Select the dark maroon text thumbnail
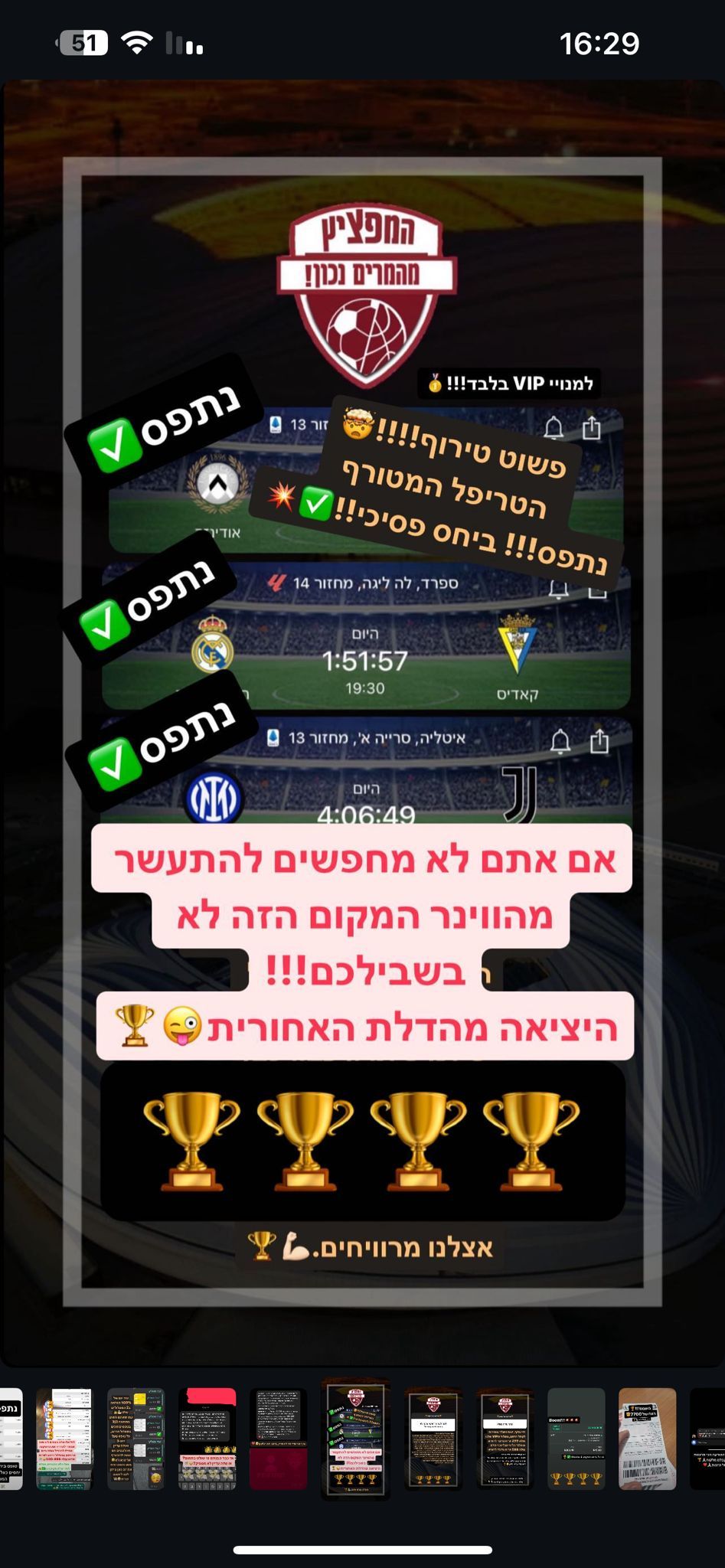The width and height of the screenshot is (725, 1568). [279, 1439]
